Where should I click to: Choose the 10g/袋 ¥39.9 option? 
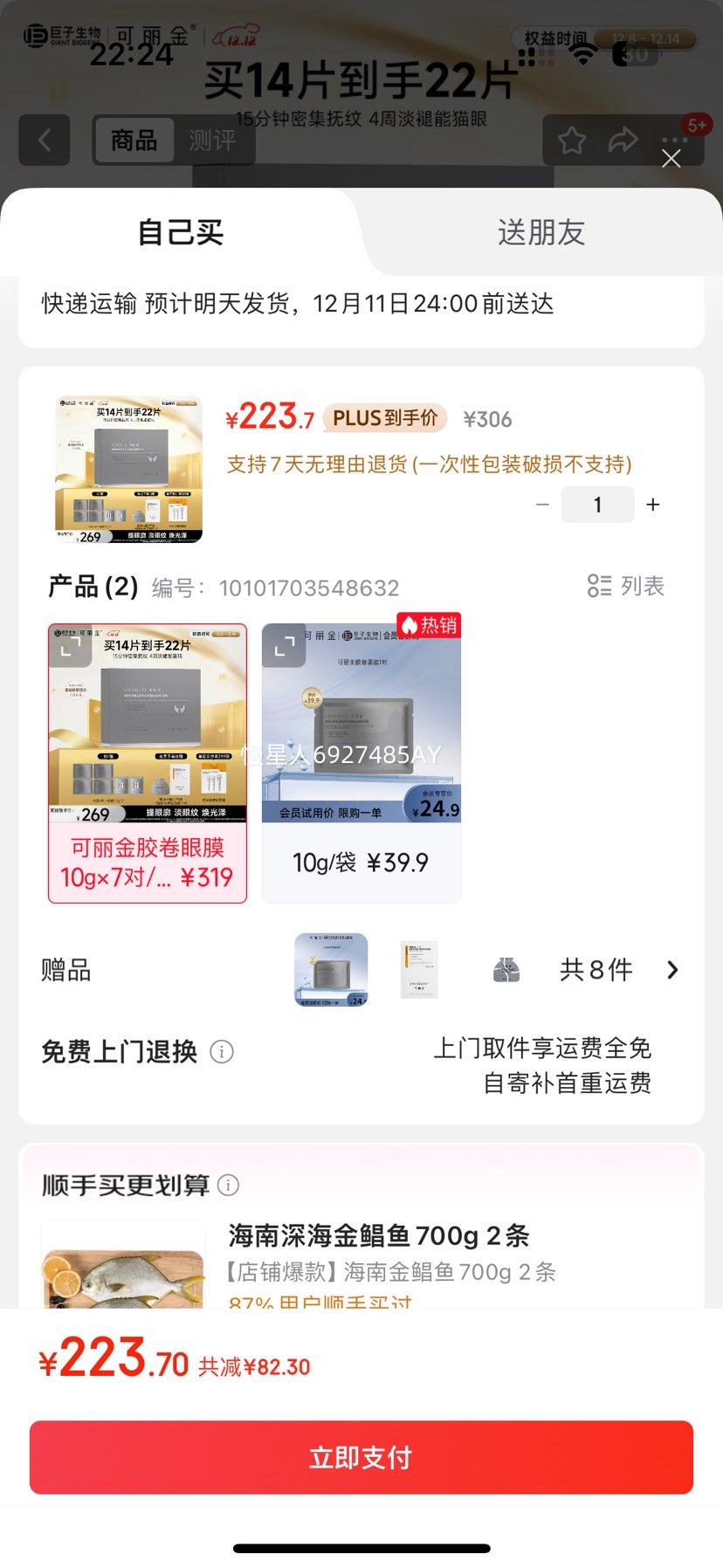click(x=361, y=863)
